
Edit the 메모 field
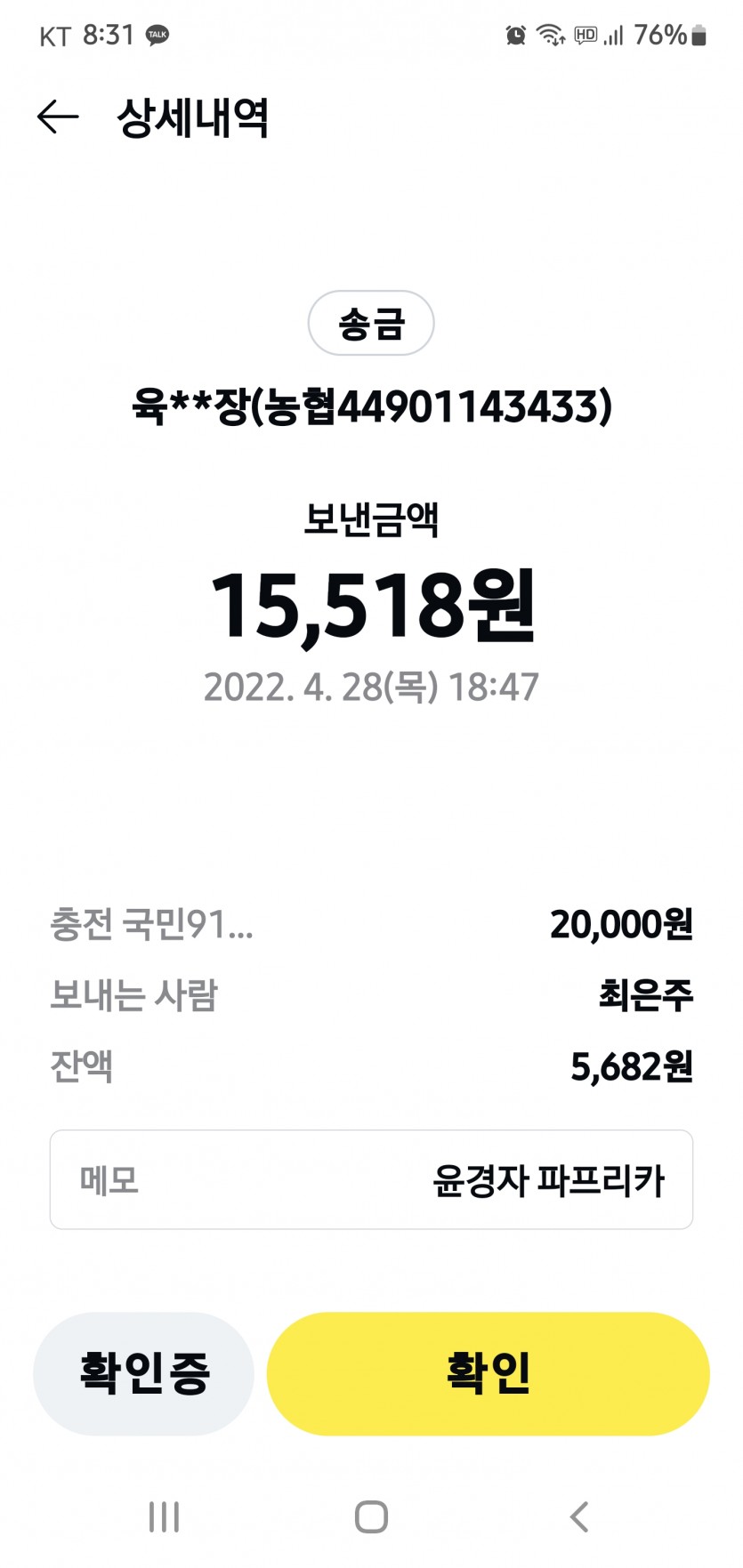371,1179
